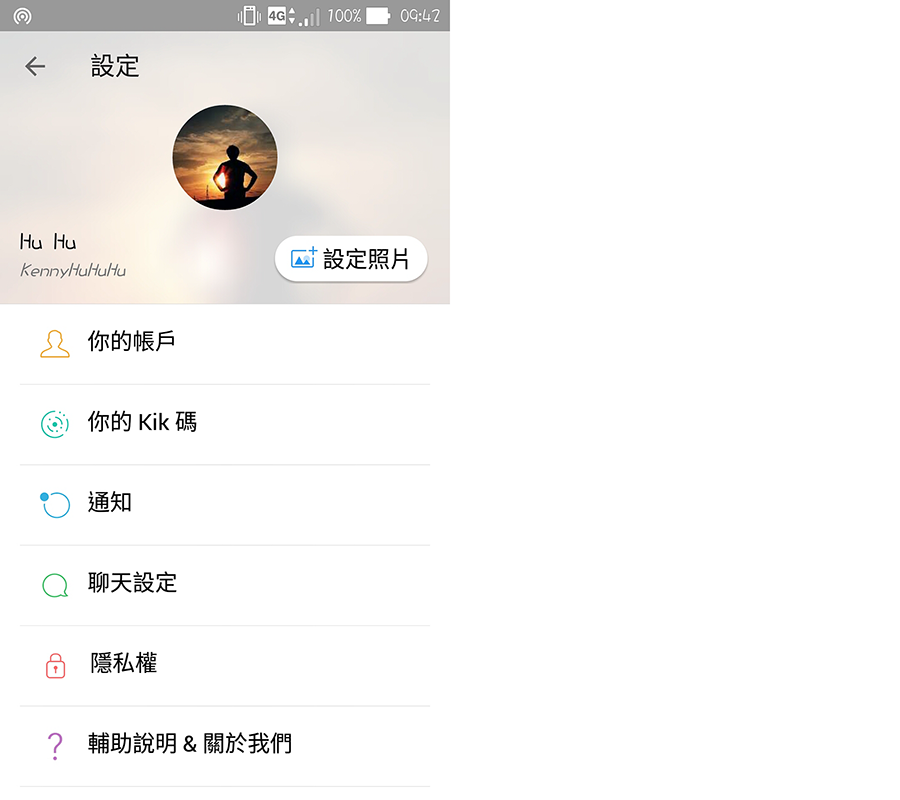Open 聊天設定
The width and height of the screenshot is (900, 800).
point(225,584)
